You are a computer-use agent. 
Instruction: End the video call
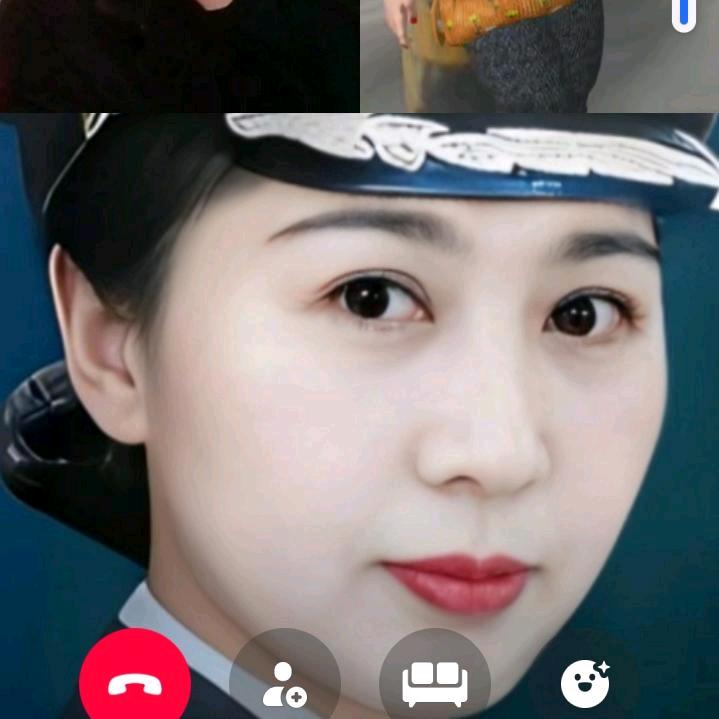click(x=135, y=683)
